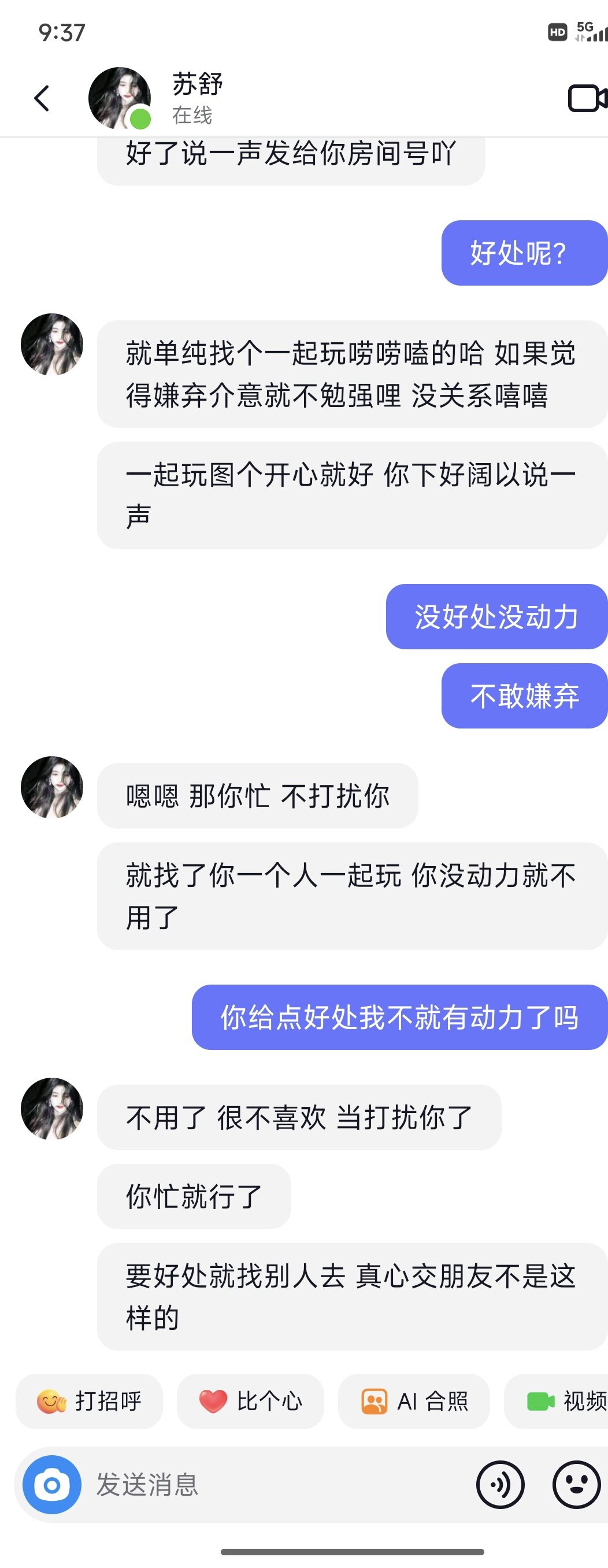This screenshot has width=608, height=1568.
Task: Start a video call with 苏舒
Action: click(586, 98)
